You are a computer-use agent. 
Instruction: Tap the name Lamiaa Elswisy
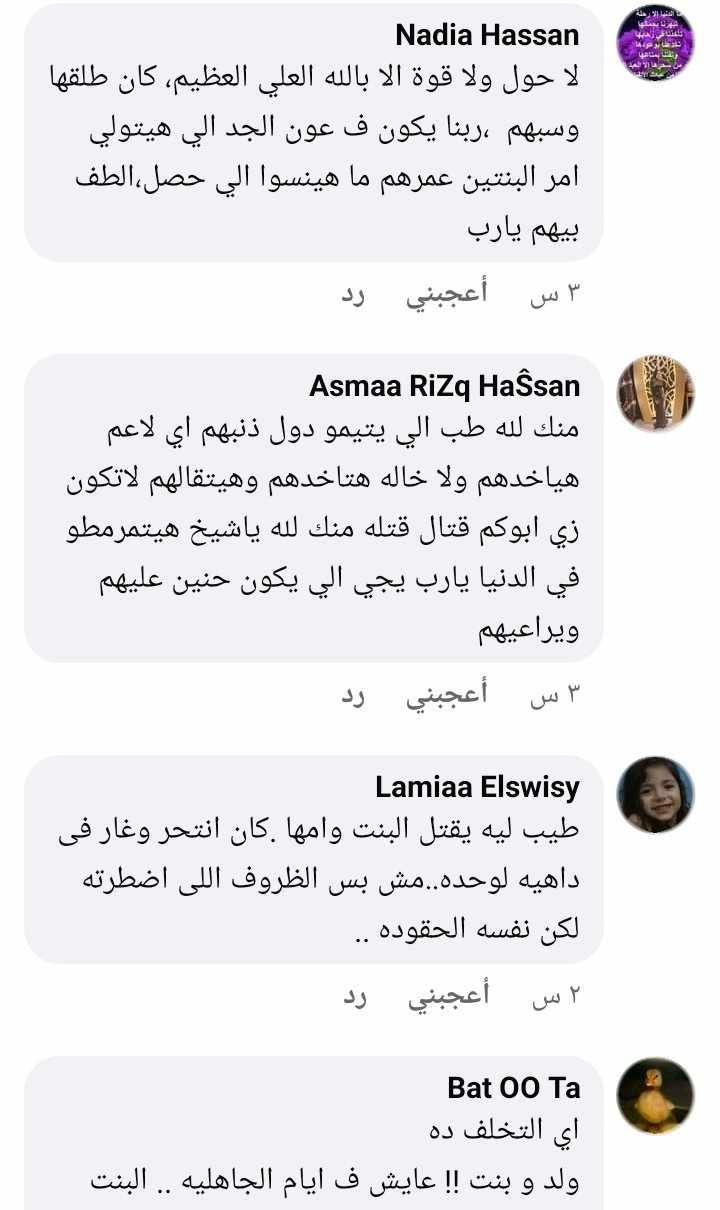tap(477, 787)
